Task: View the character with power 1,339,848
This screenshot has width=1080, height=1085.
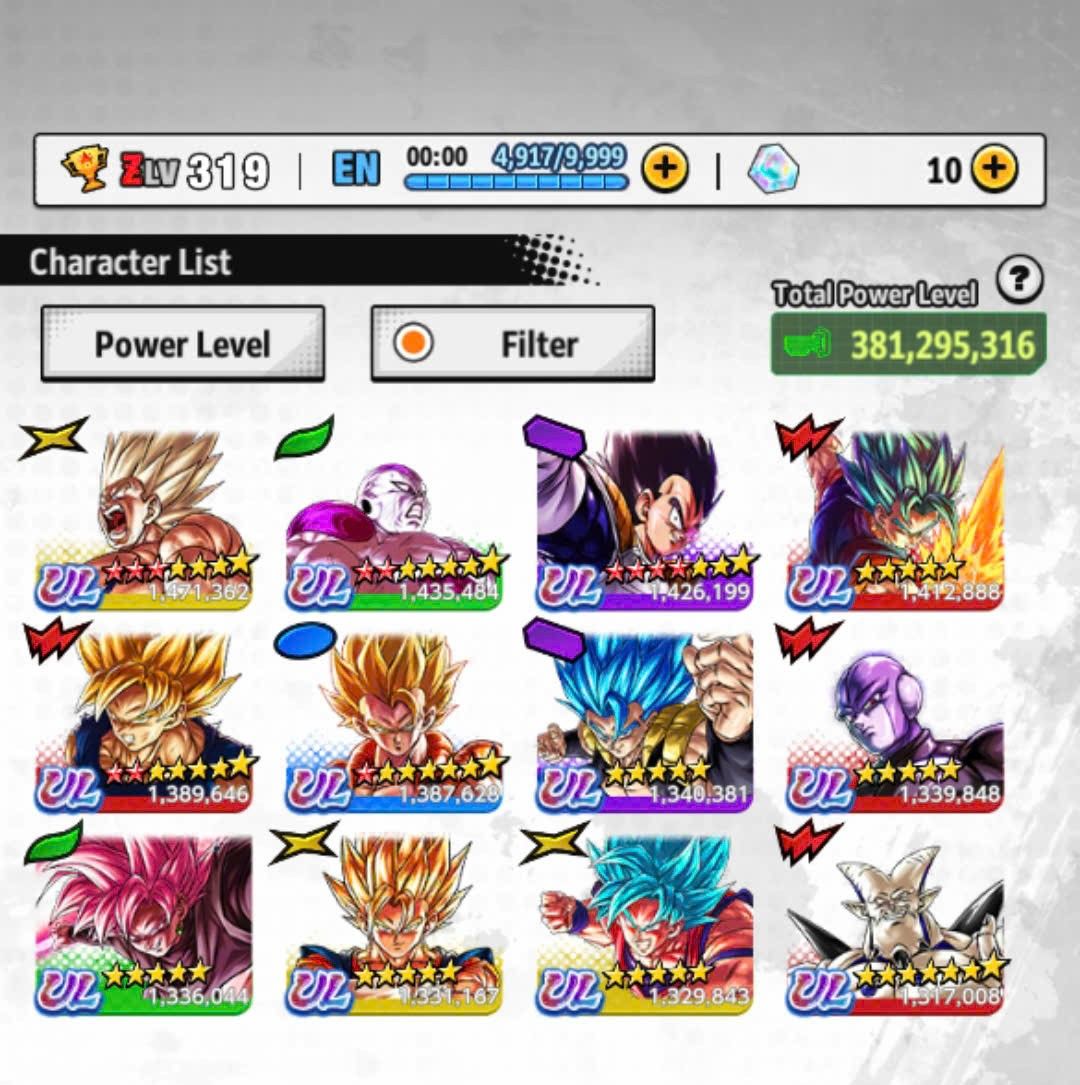Action: click(895, 722)
